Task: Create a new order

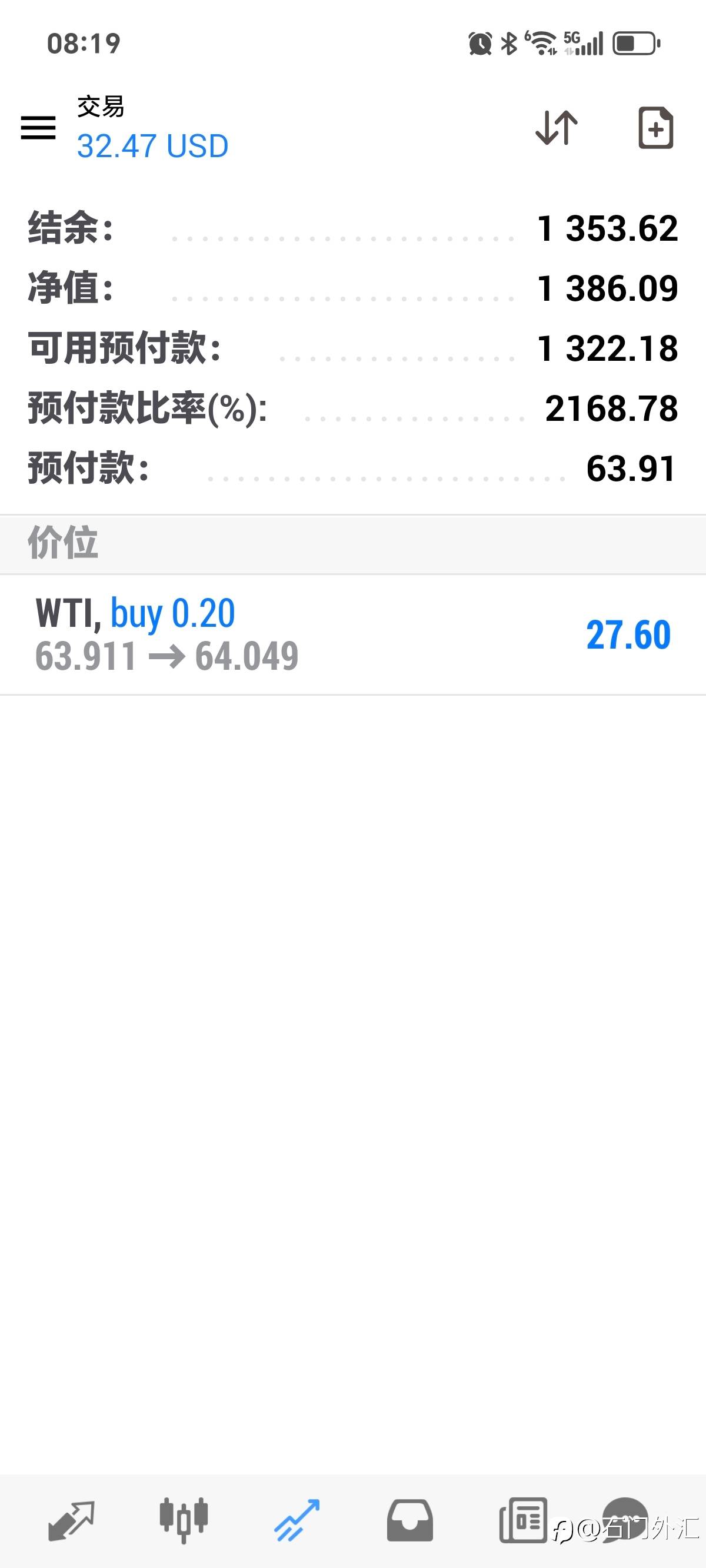Action: (x=655, y=128)
